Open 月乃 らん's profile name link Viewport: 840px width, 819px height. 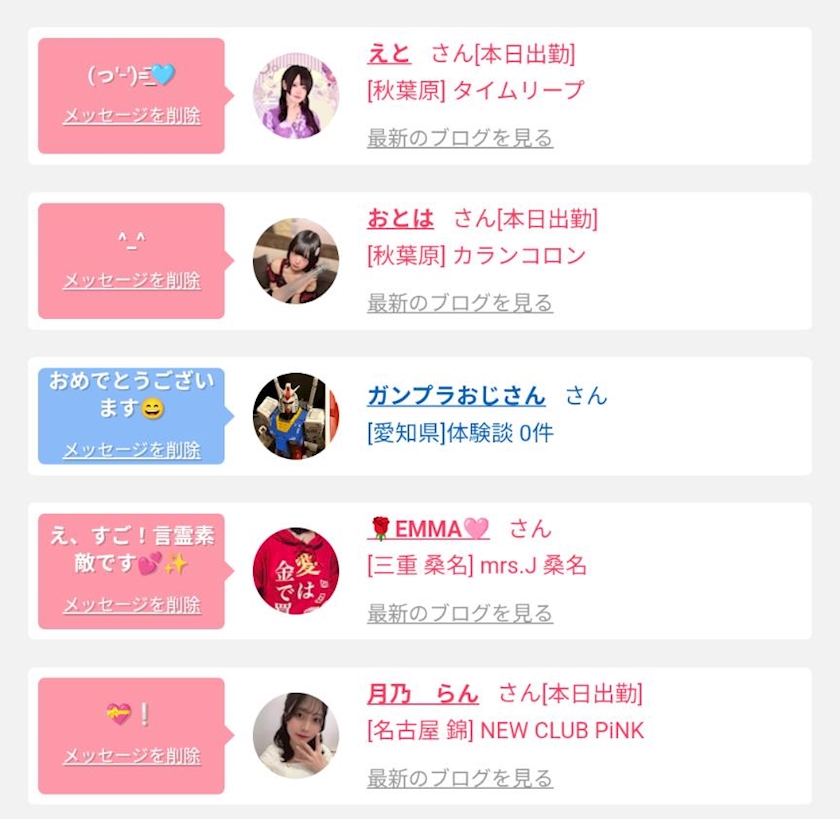(x=423, y=694)
